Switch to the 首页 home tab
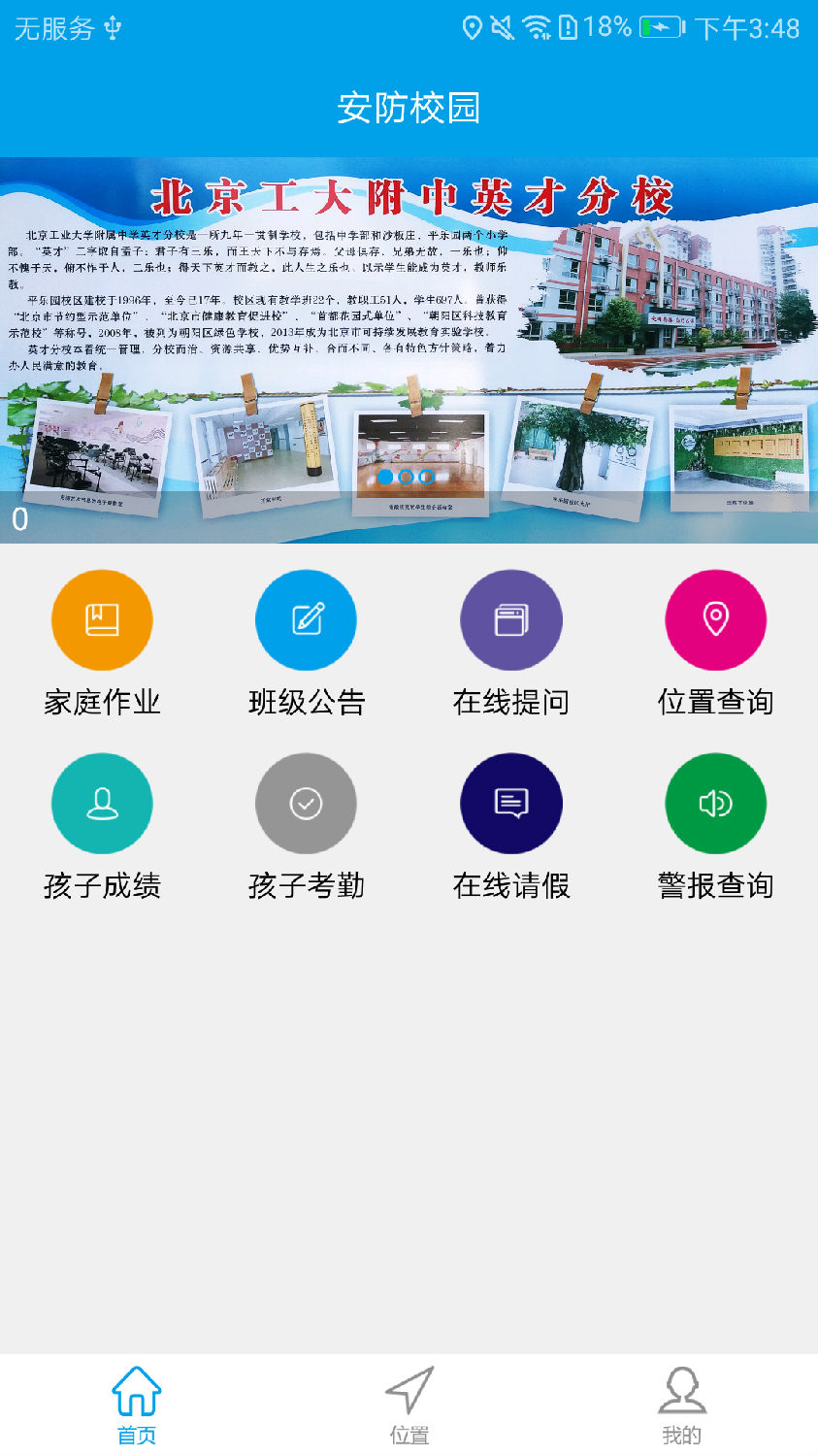This screenshot has width=818, height=1456. pyautogui.click(x=137, y=1405)
